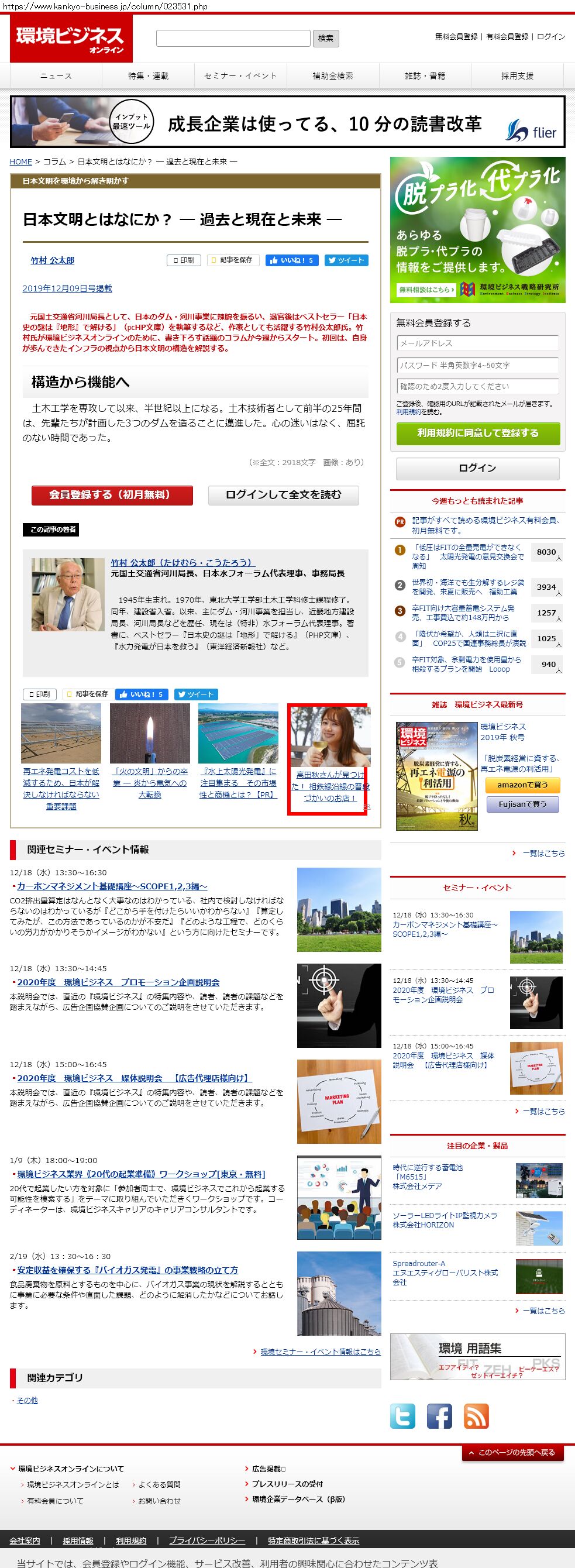This screenshot has height=1568, width=575.
Task: Go to 無料会員登録 in the header
Action: click(456, 37)
